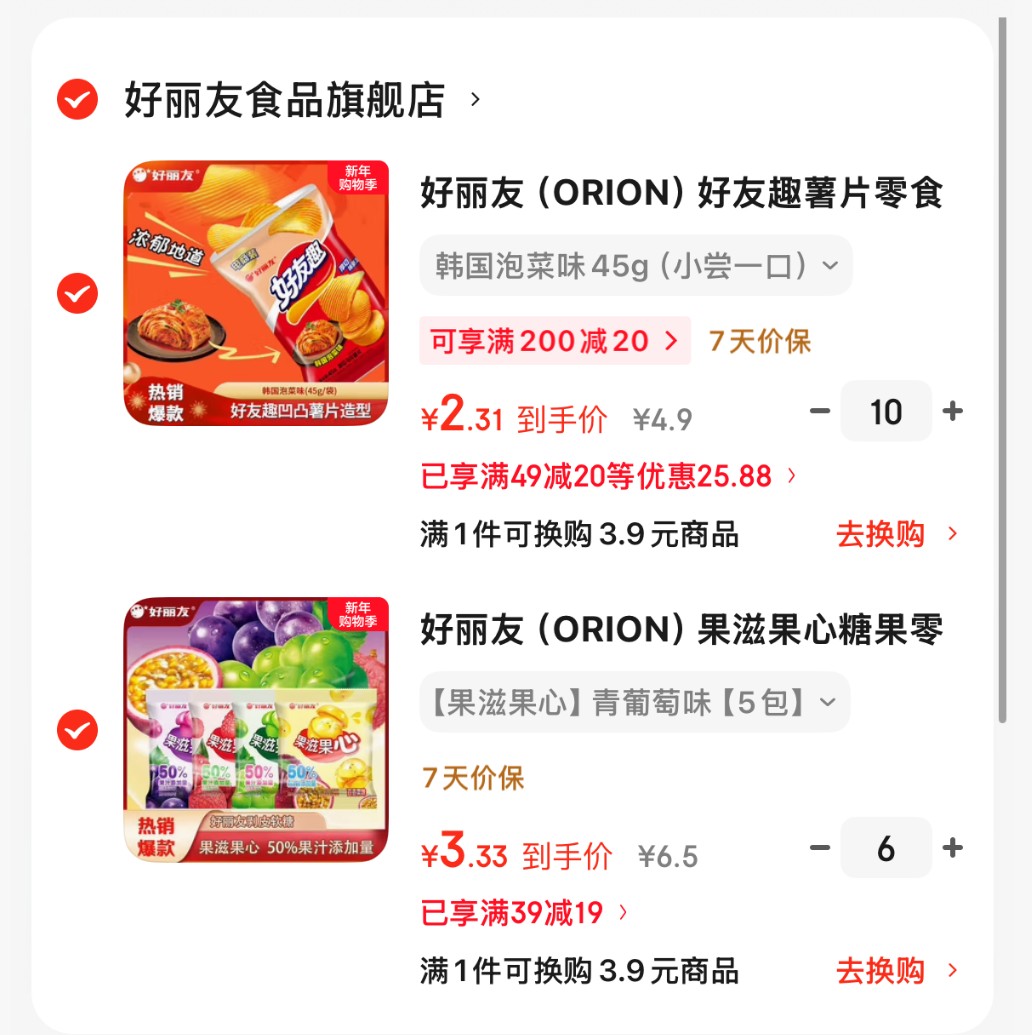Change the 韩国泡菜味 45g variant
The height and width of the screenshot is (1035, 1032).
(635, 266)
